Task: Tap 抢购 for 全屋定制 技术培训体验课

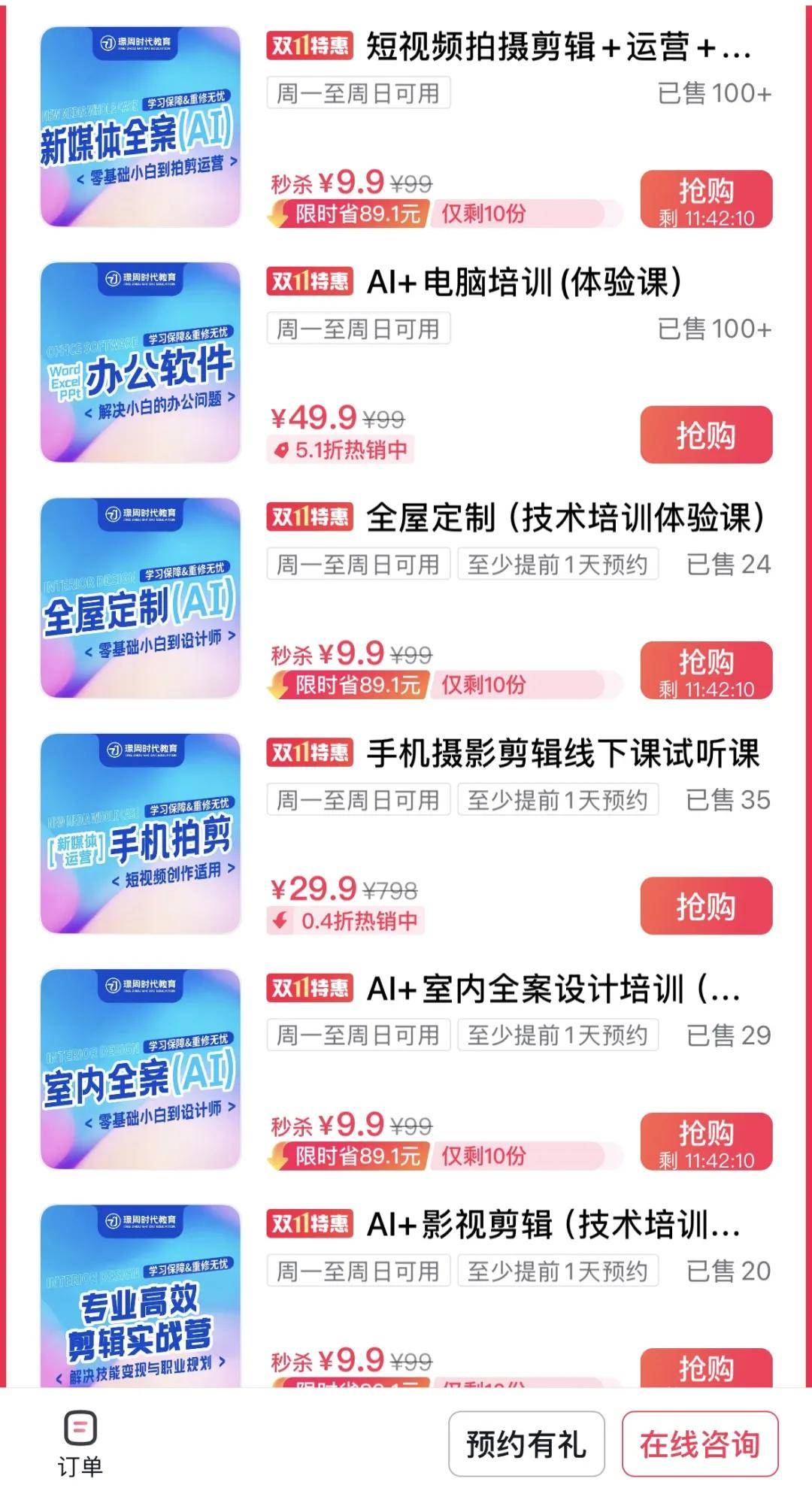Action: coord(706,670)
